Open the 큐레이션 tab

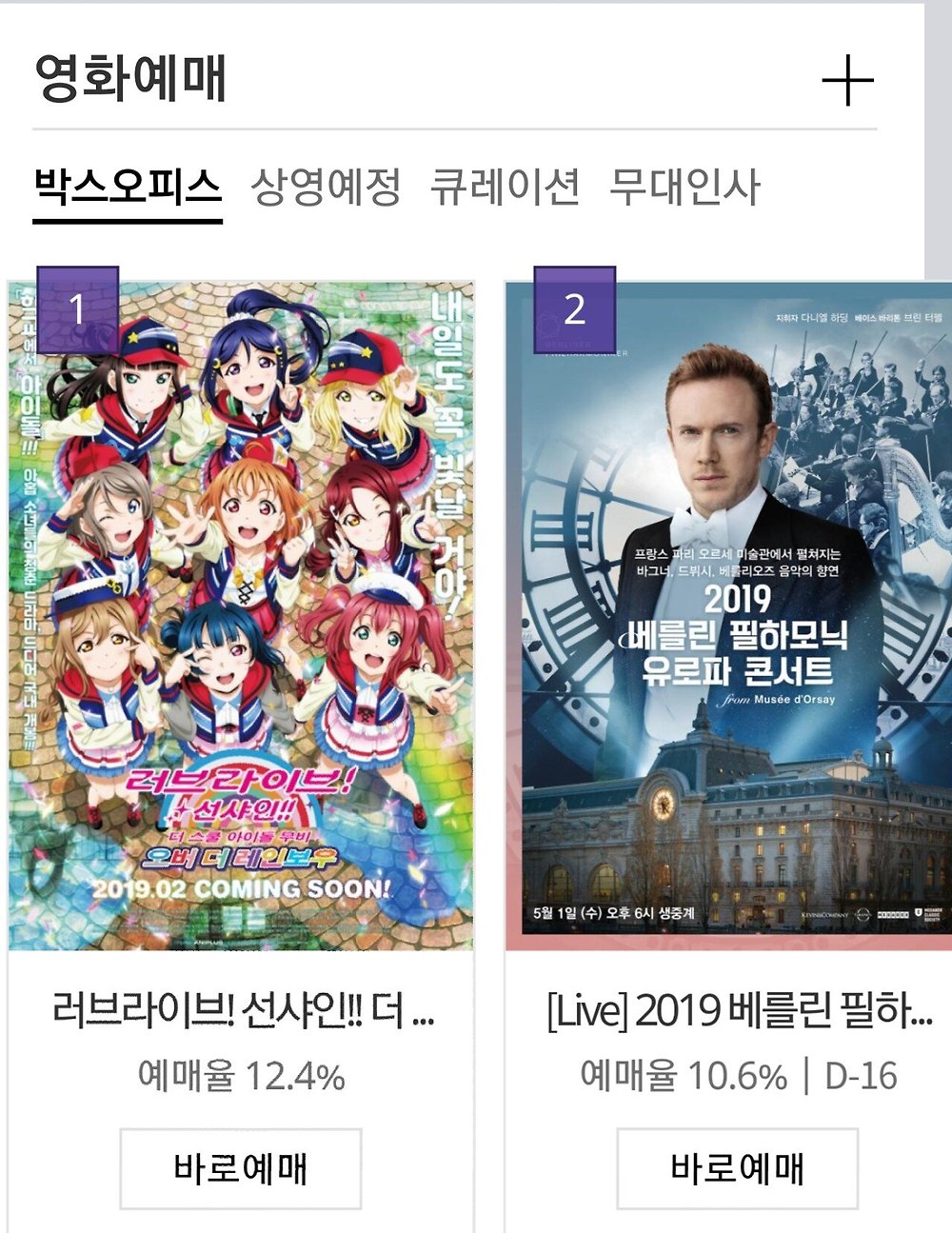505,188
